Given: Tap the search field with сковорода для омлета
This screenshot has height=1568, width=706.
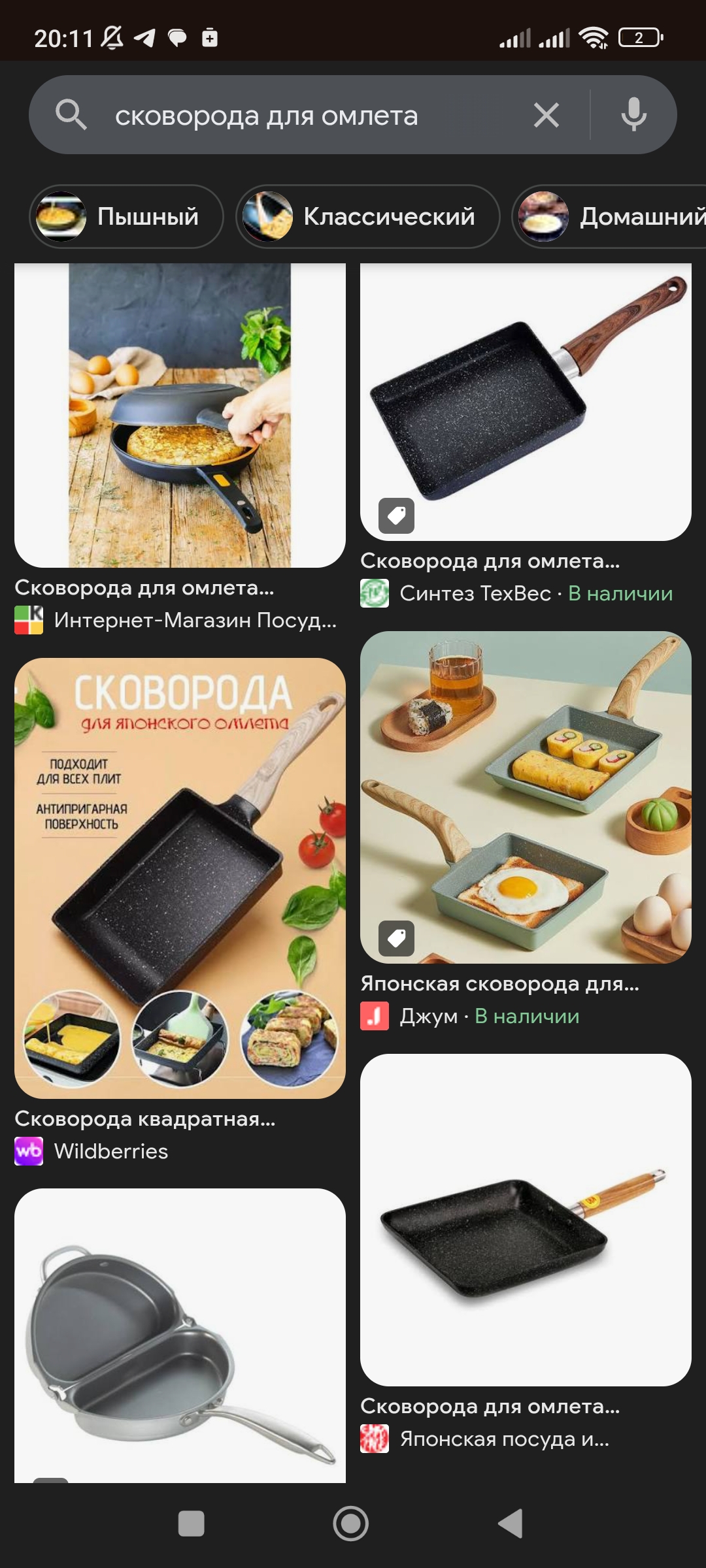Looking at the screenshot, I should [x=294, y=116].
